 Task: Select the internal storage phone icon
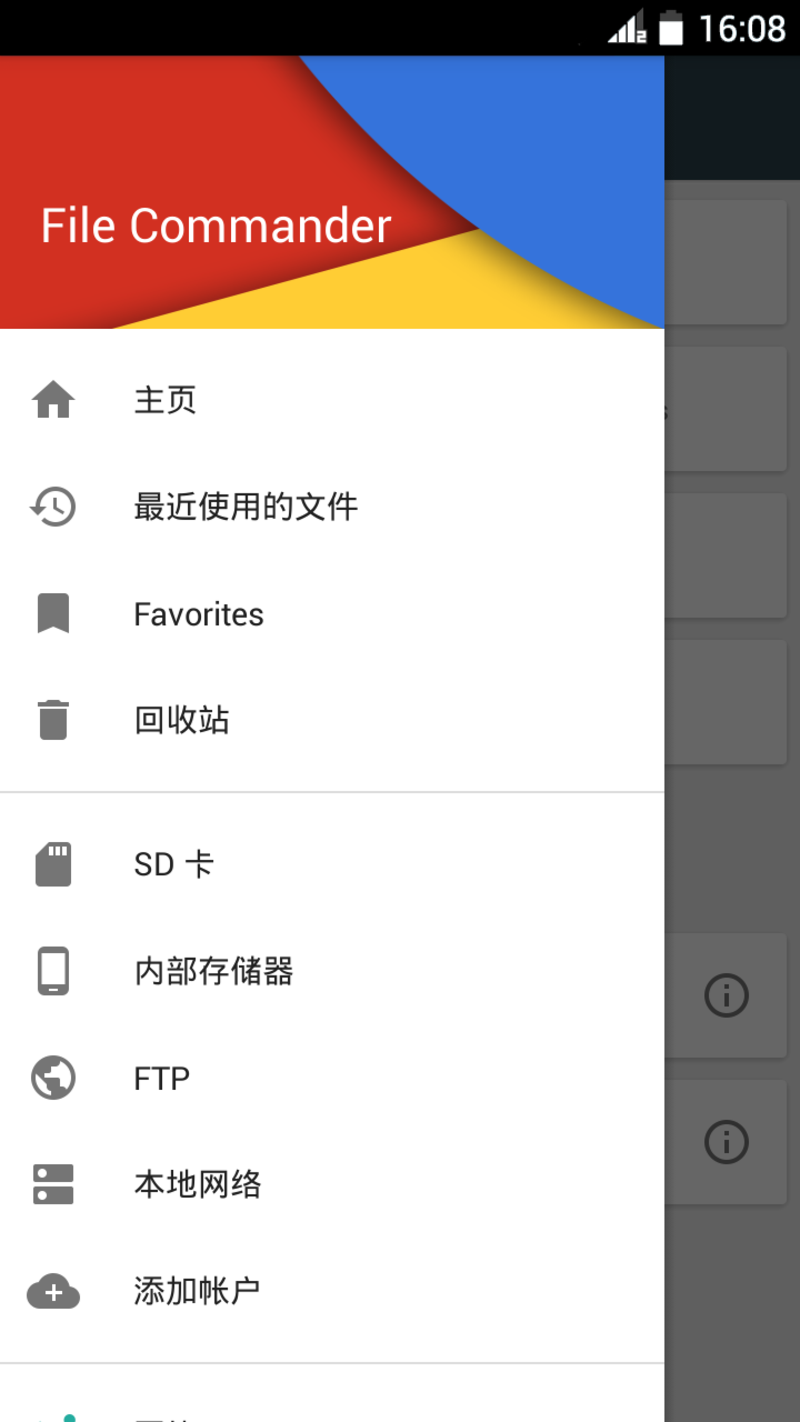[x=53, y=970]
